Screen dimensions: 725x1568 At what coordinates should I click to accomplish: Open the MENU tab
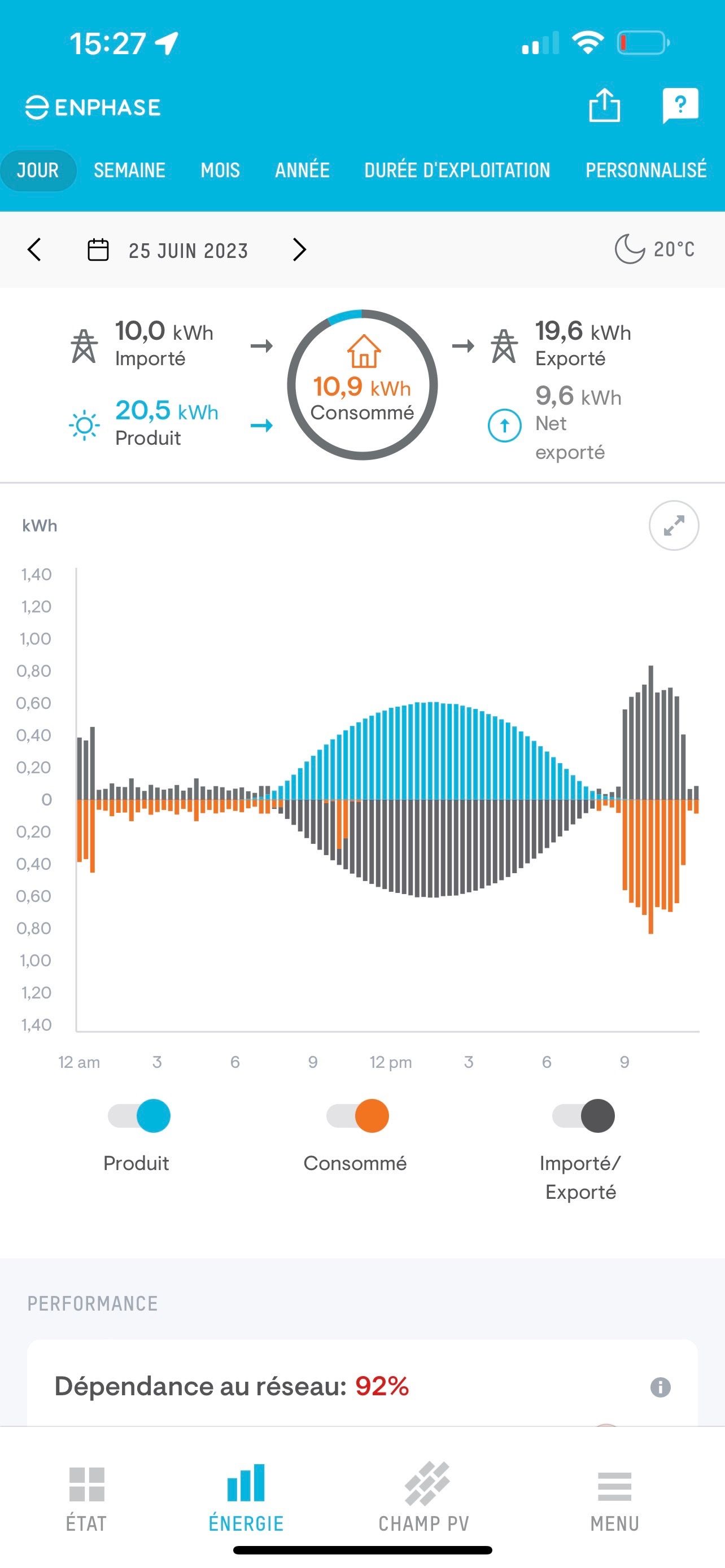pyautogui.click(x=614, y=1499)
